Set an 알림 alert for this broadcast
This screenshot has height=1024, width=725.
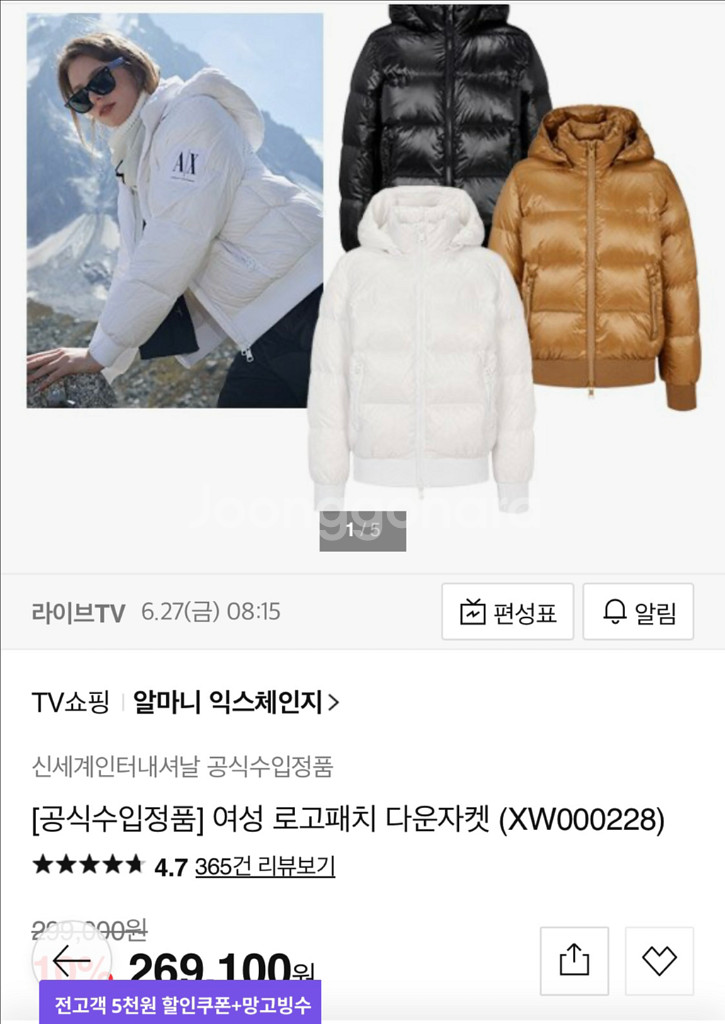tap(638, 612)
